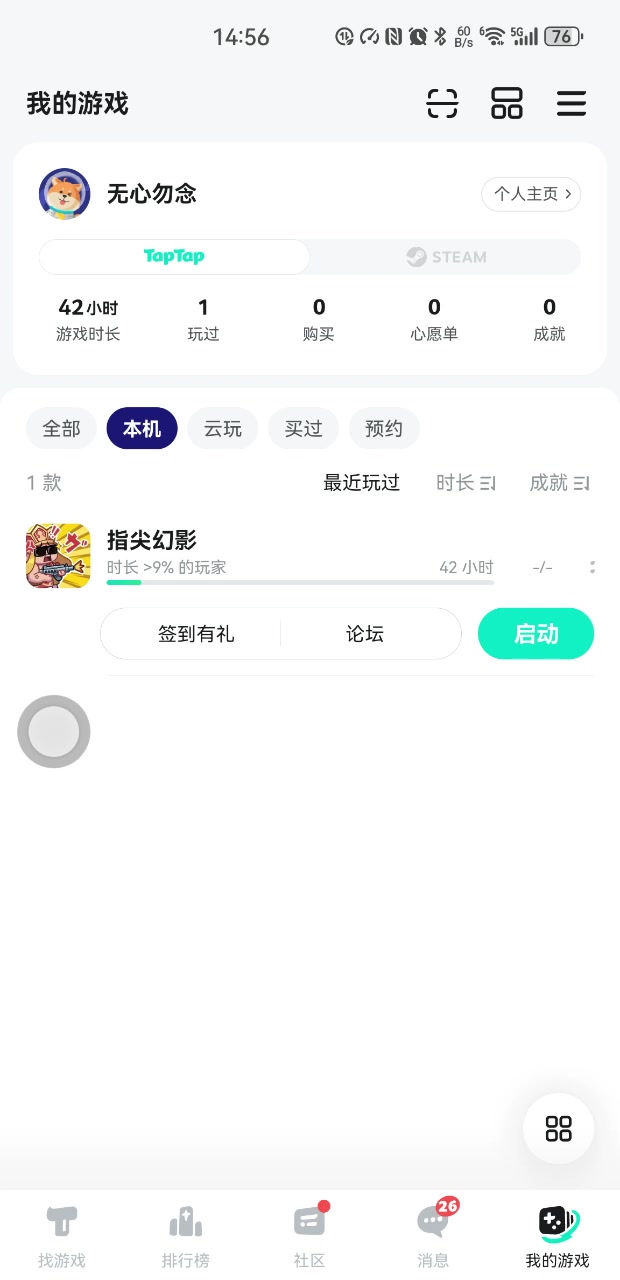Open the hamburger menu
Image resolution: width=620 pixels, height=1280 pixels.
tap(571, 103)
